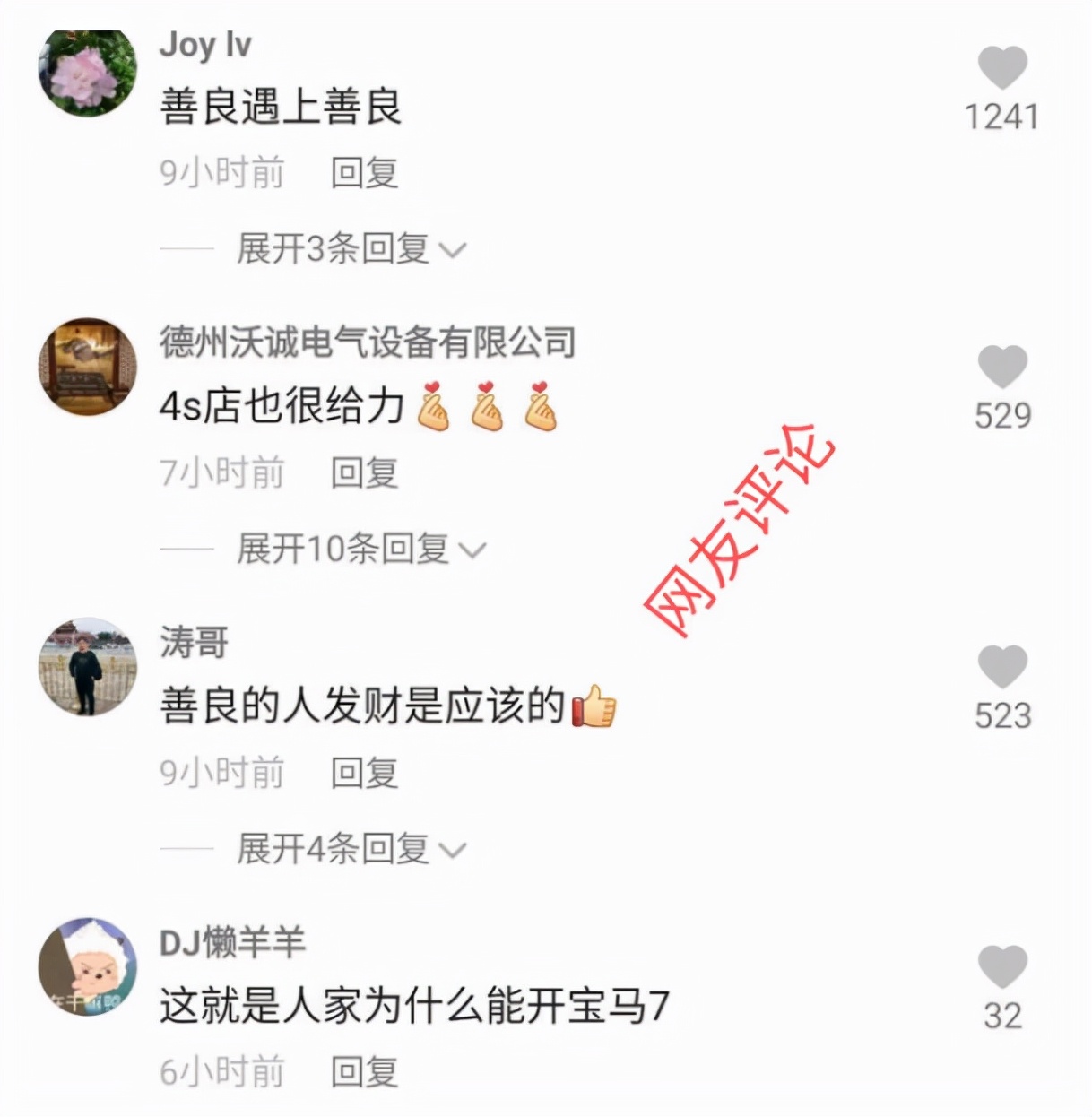Toggle like on 涛哥's comment
1092x1117 pixels.
(1003, 668)
